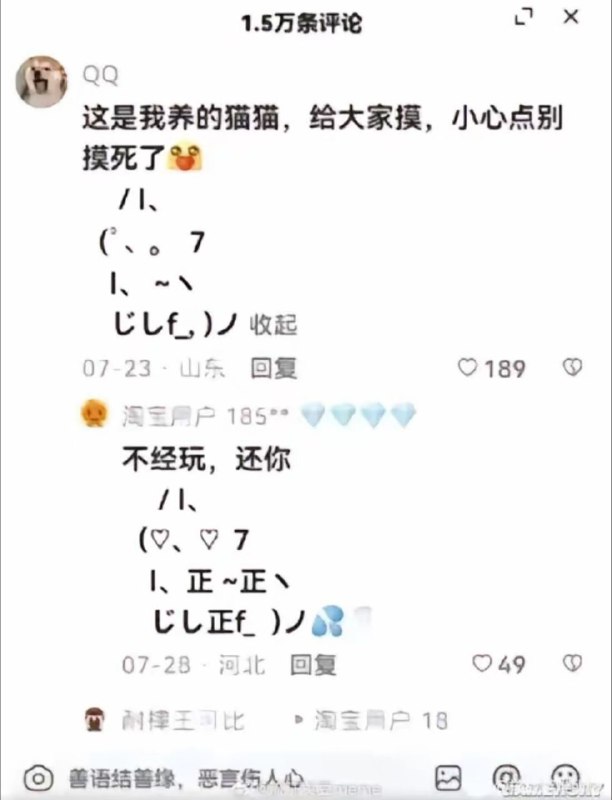The width and height of the screenshot is (612, 800).
Task: Mention someone with the @ icon
Action: (508, 777)
